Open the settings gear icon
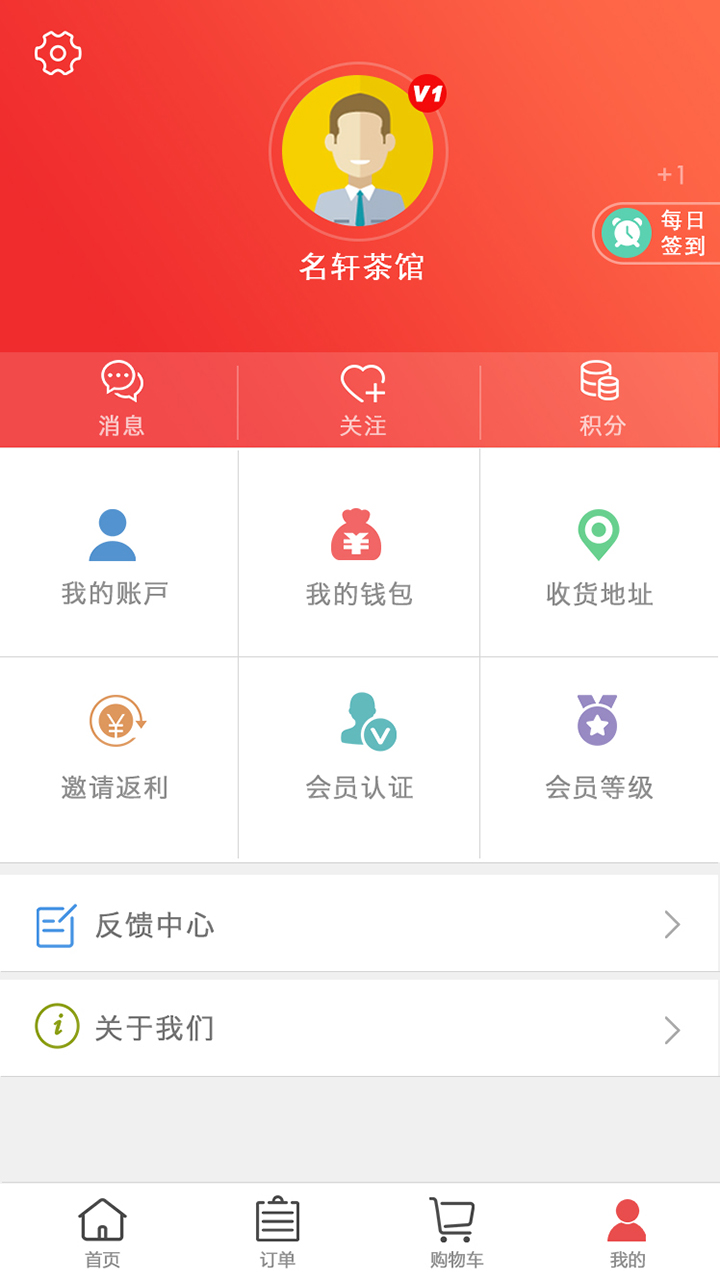Screen dimensions: 720x1280 point(58,53)
